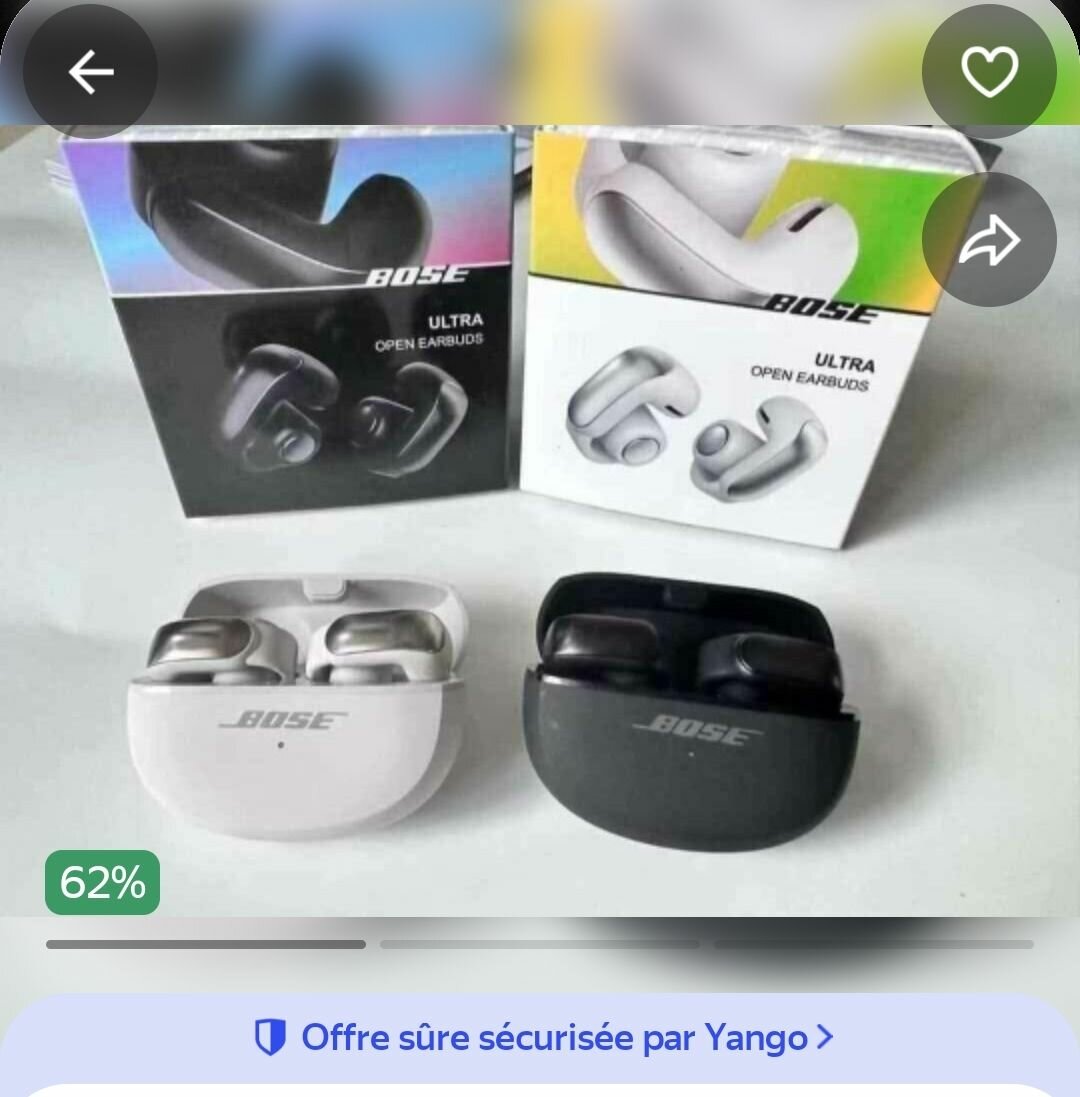This screenshot has height=1097, width=1080.
Task: Go back using the arrow button
Action: pyautogui.click(x=90, y=72)
